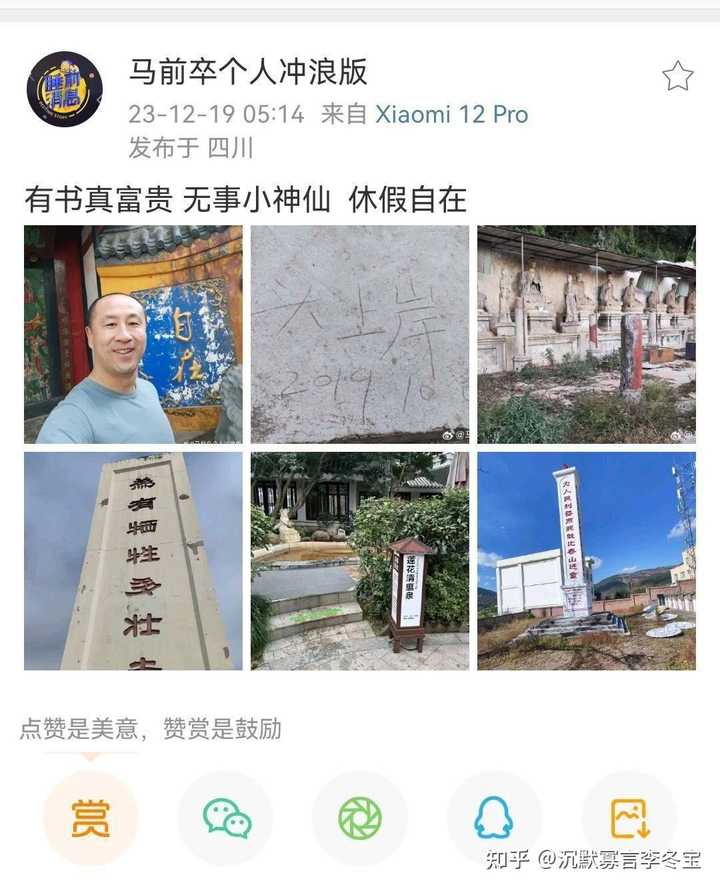Open the selfie photo with the 自在 sign

(x=133, y=334)
